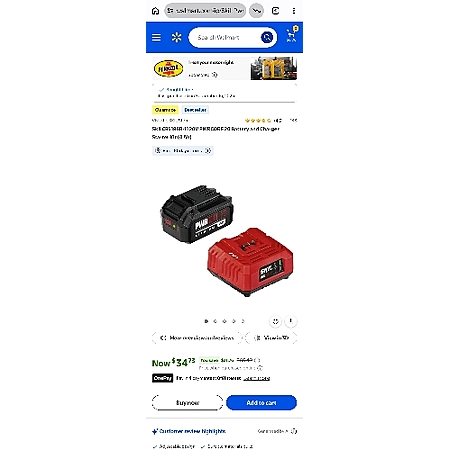The image size is (450, 450).
Task: Open the Walmart hamburger menu
Action: coord(156,37)
